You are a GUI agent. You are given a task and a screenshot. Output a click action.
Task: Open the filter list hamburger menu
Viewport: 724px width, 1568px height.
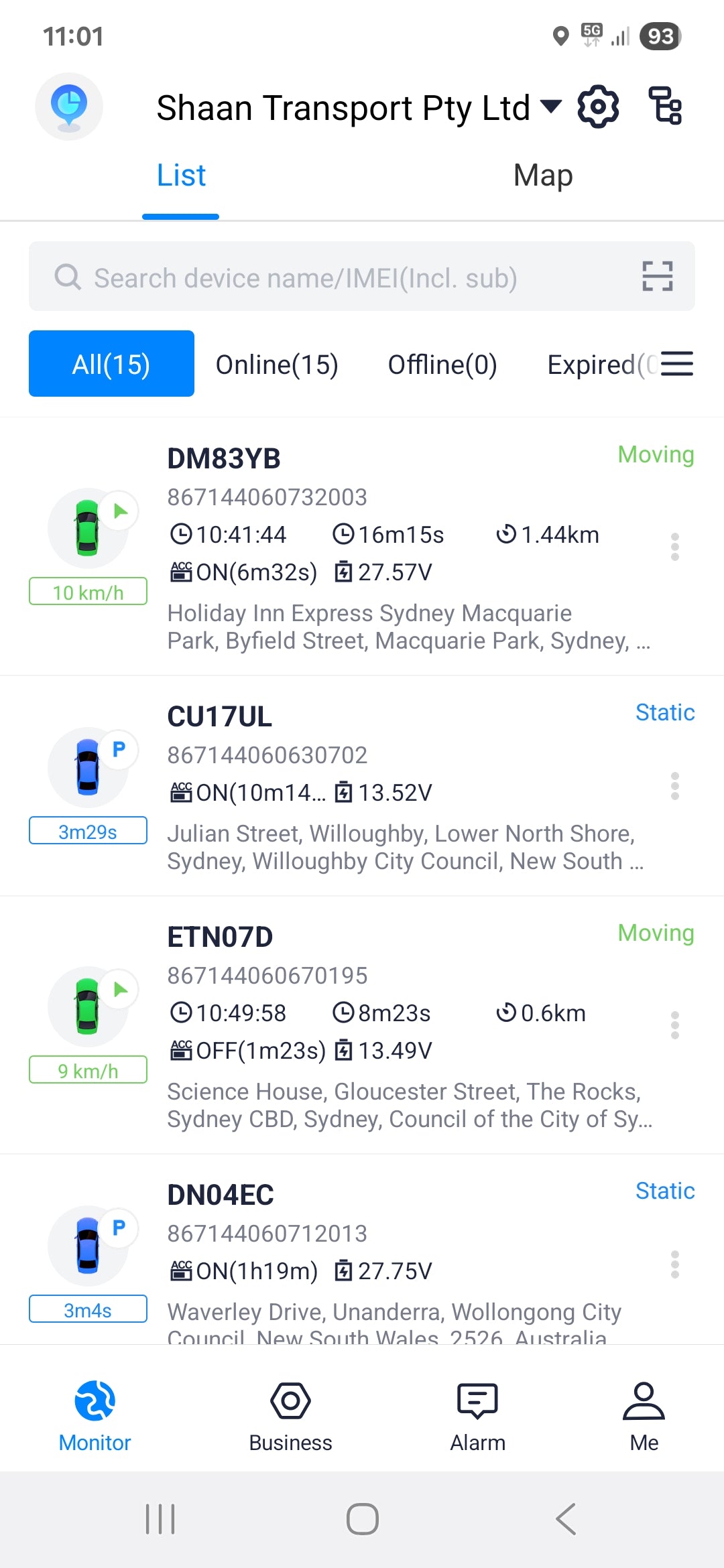point(676,364)
